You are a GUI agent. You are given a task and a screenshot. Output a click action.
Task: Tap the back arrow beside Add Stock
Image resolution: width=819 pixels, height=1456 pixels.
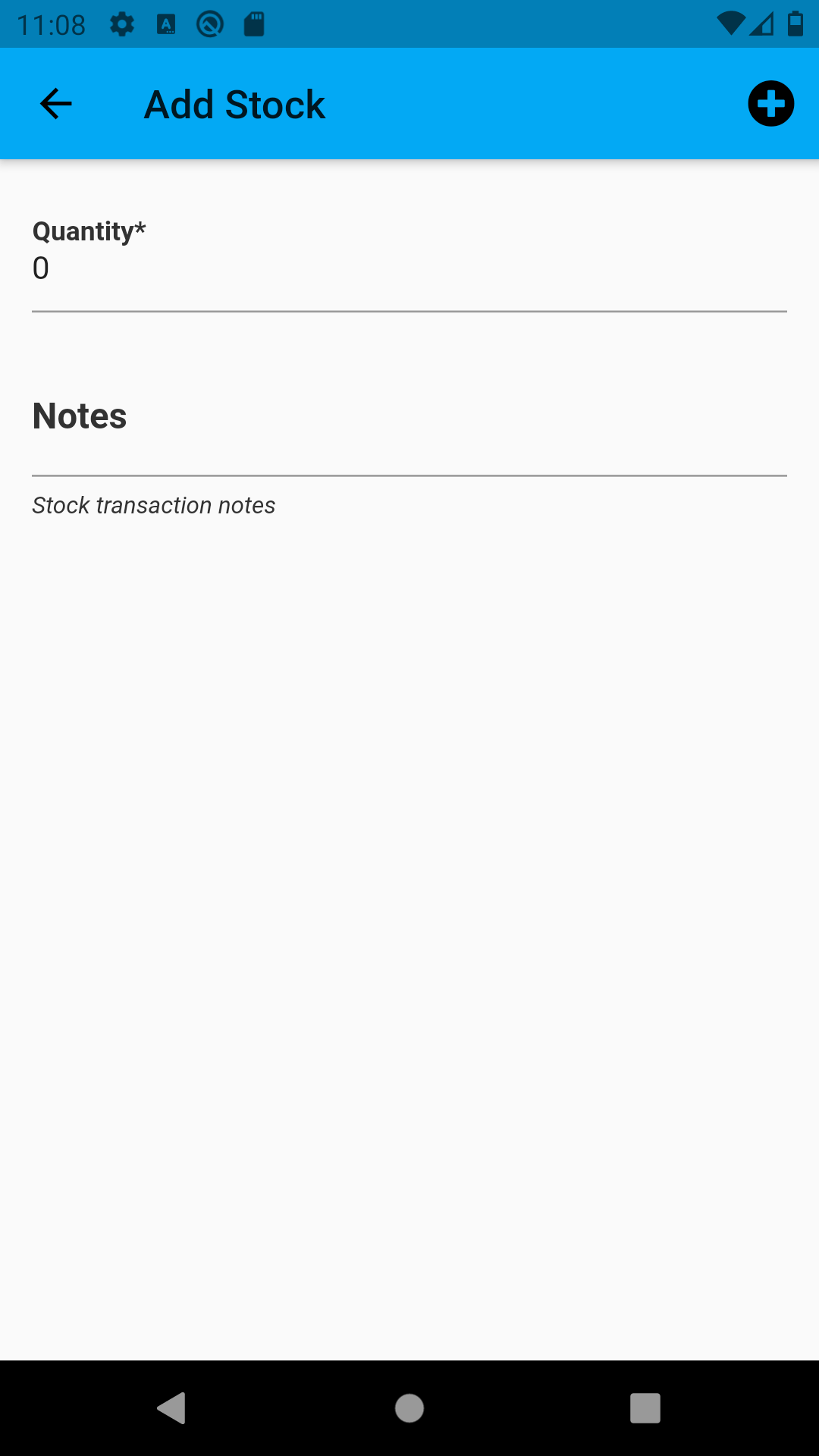pos(54,103)
